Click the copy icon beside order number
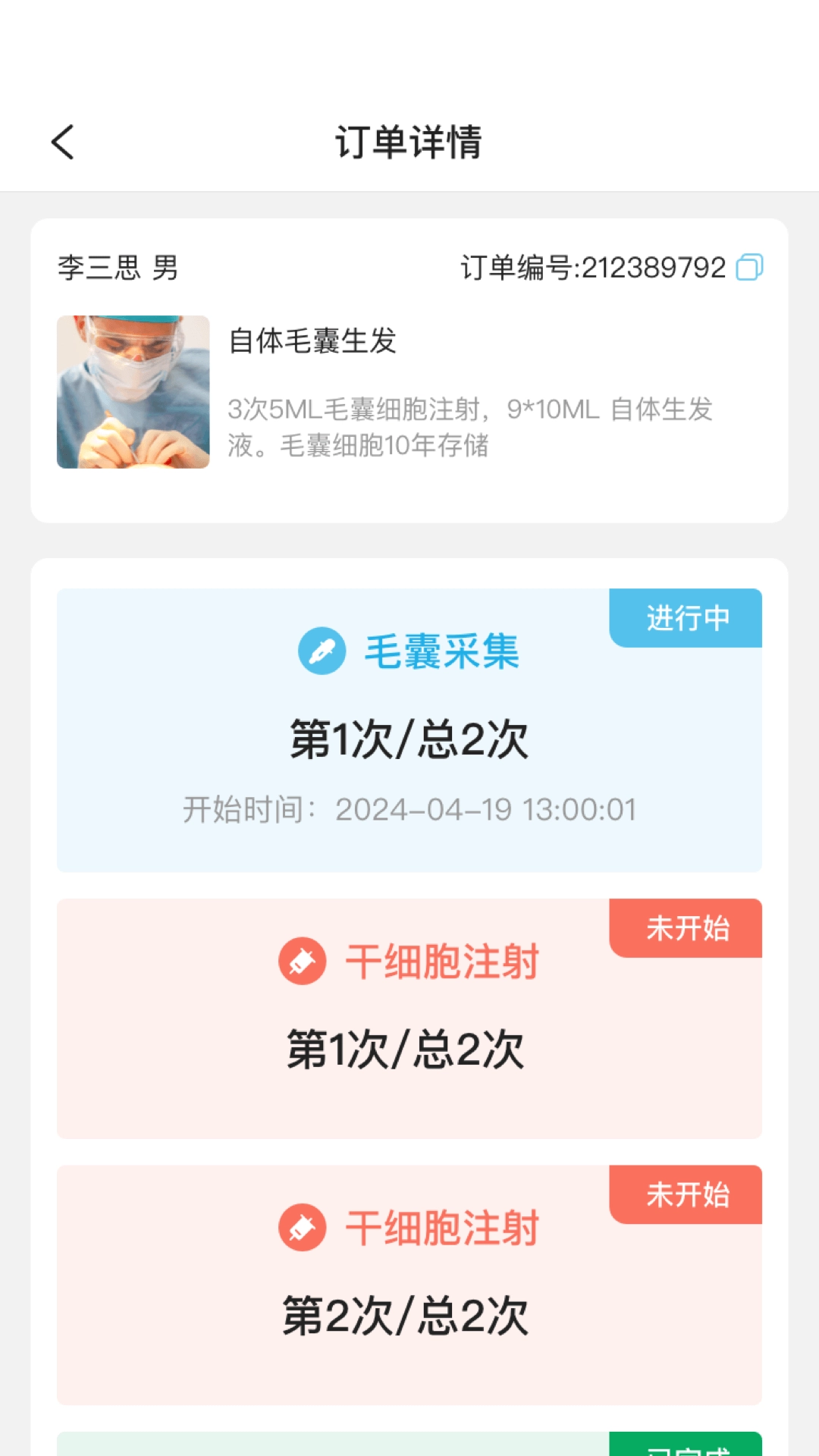The width and height of the screenshot is (819, 1456). (x=751, y=267)
